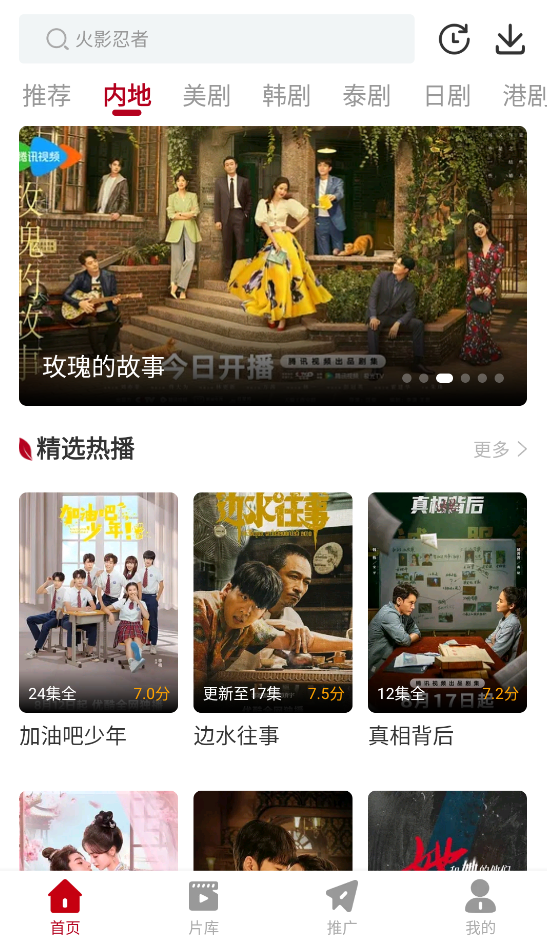Open the 边水往事 show card

click(273, 620)
